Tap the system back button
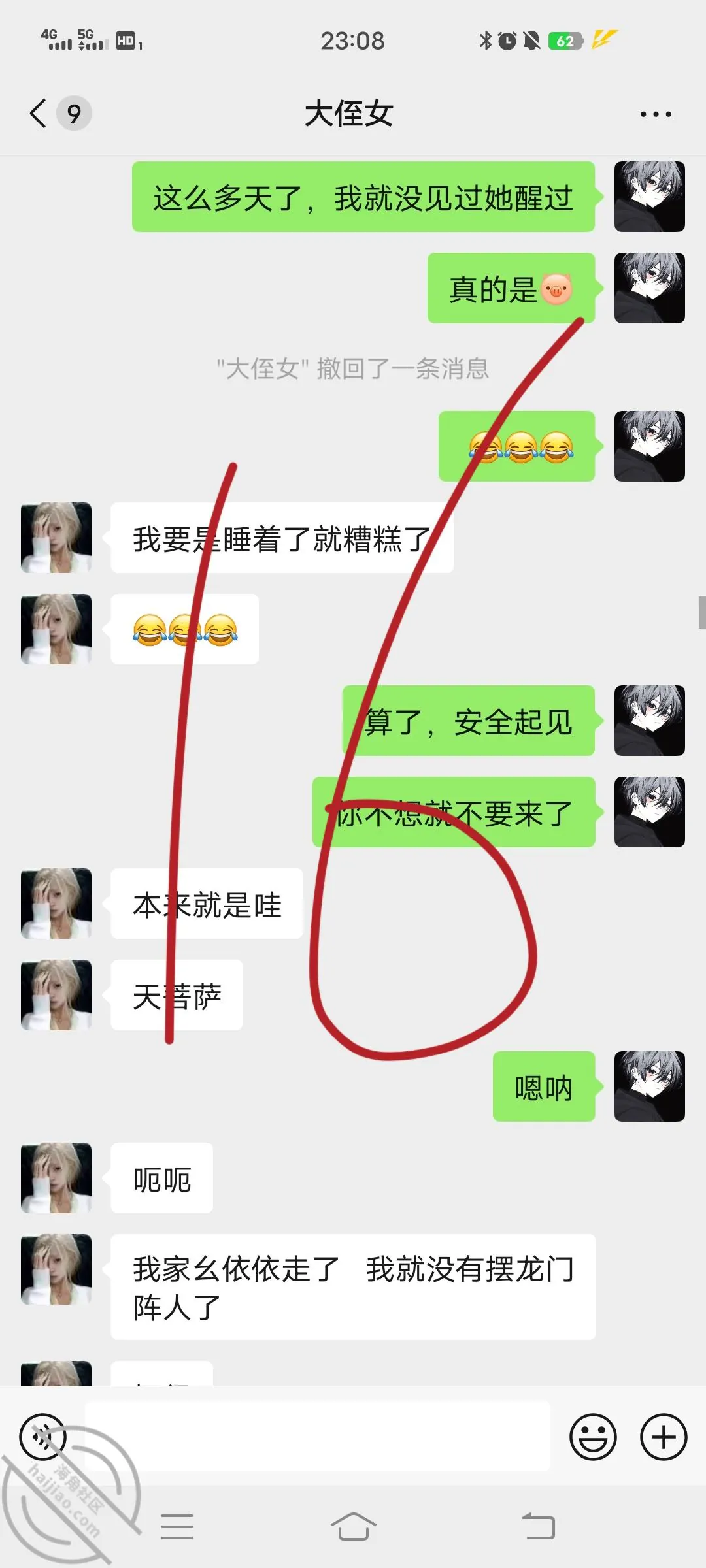706x1568 pixels. click(539, 1527)
